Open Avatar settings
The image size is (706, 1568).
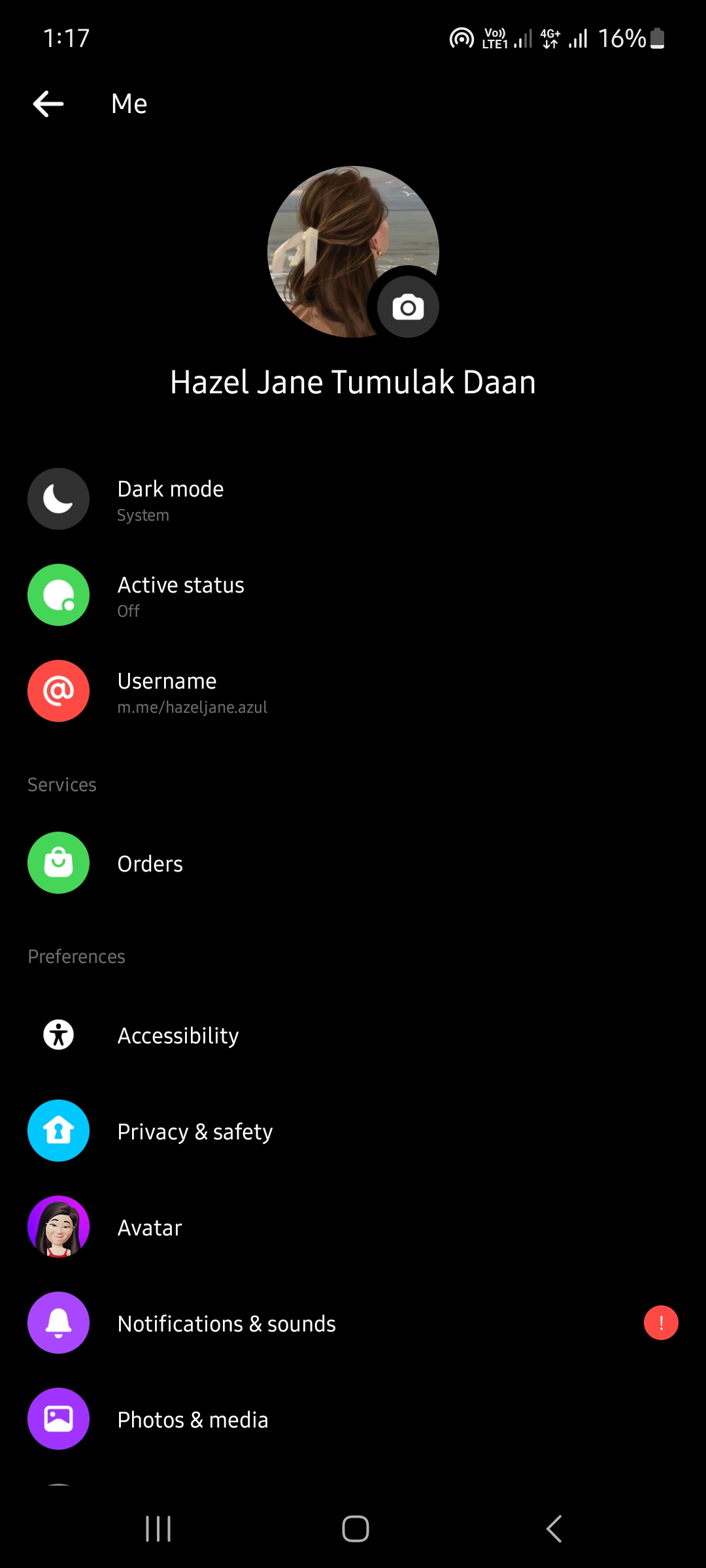coord(353,1227)
